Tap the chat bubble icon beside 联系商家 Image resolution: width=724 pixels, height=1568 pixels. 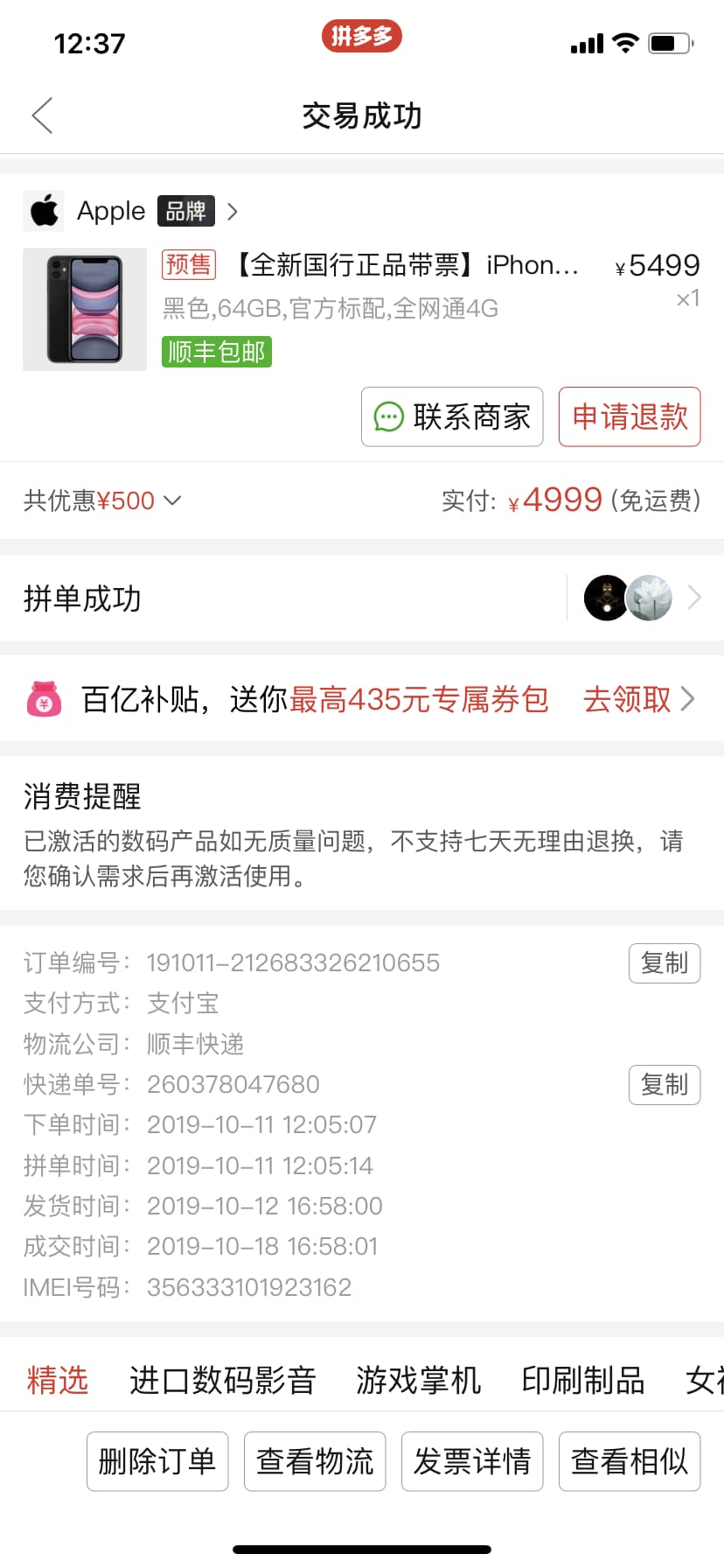tap(387, 417)
